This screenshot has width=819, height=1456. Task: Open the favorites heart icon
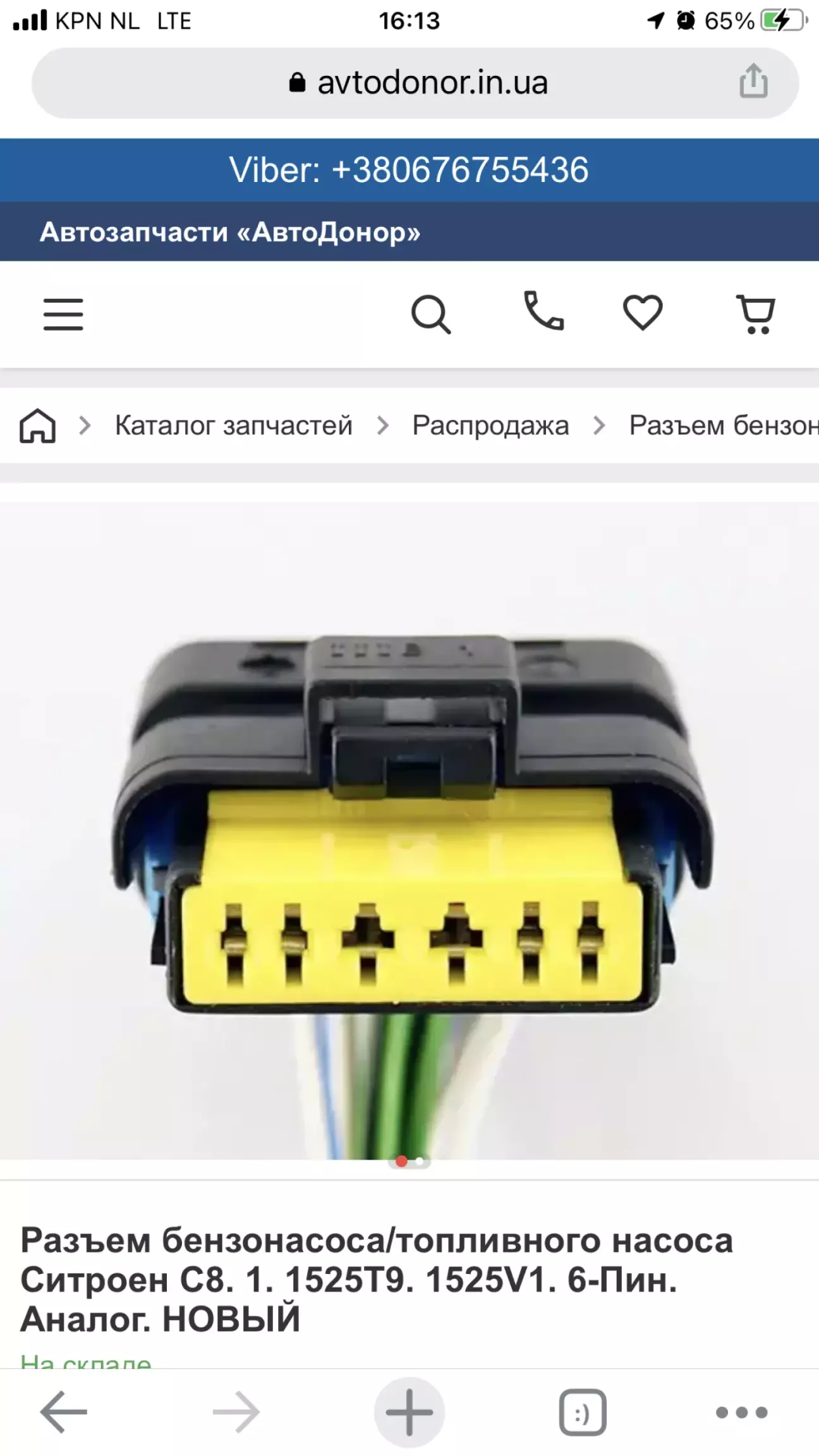click(643, 312)
